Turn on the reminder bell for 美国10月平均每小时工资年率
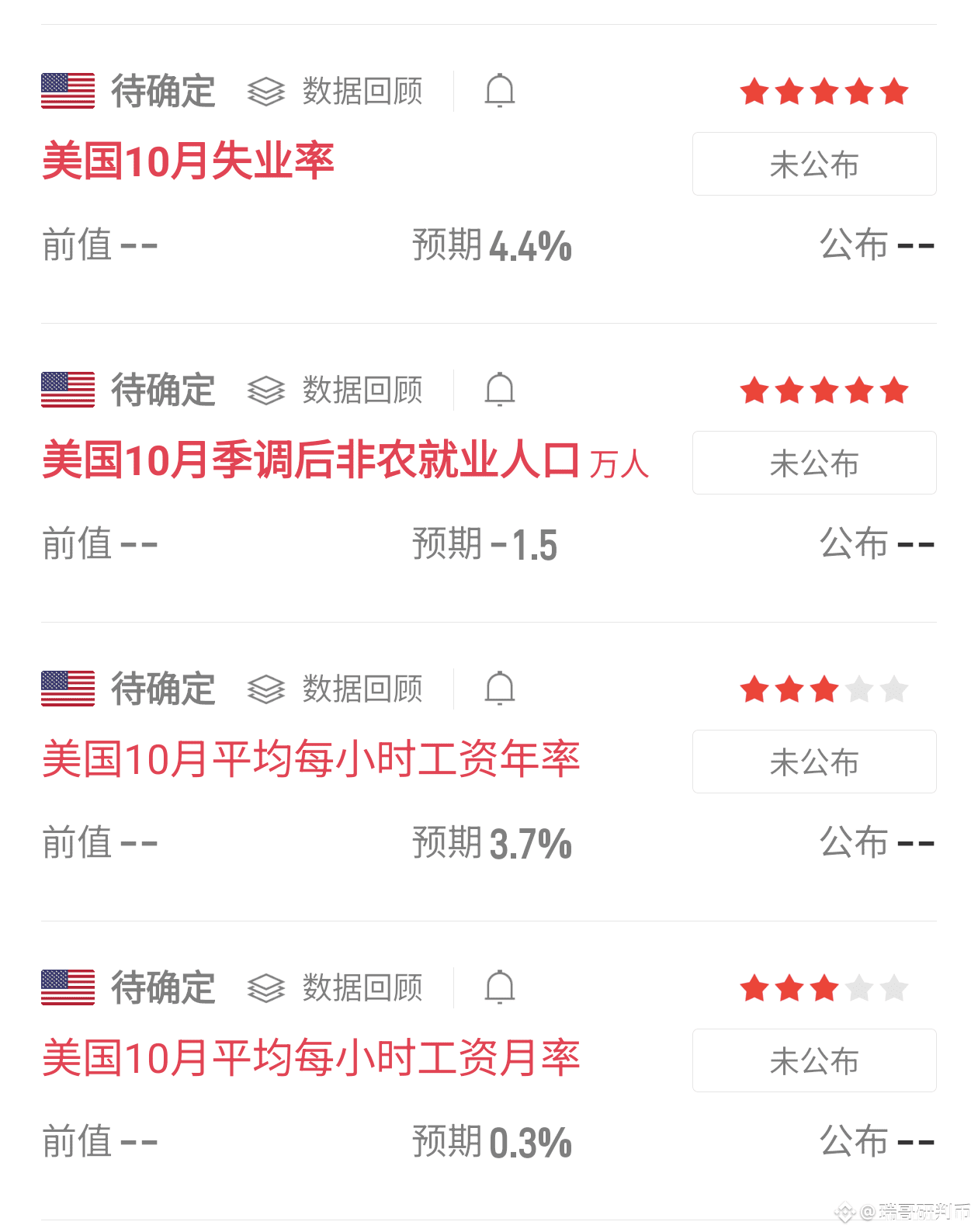This screenshot has height=1232, width=978. [499, 689]
